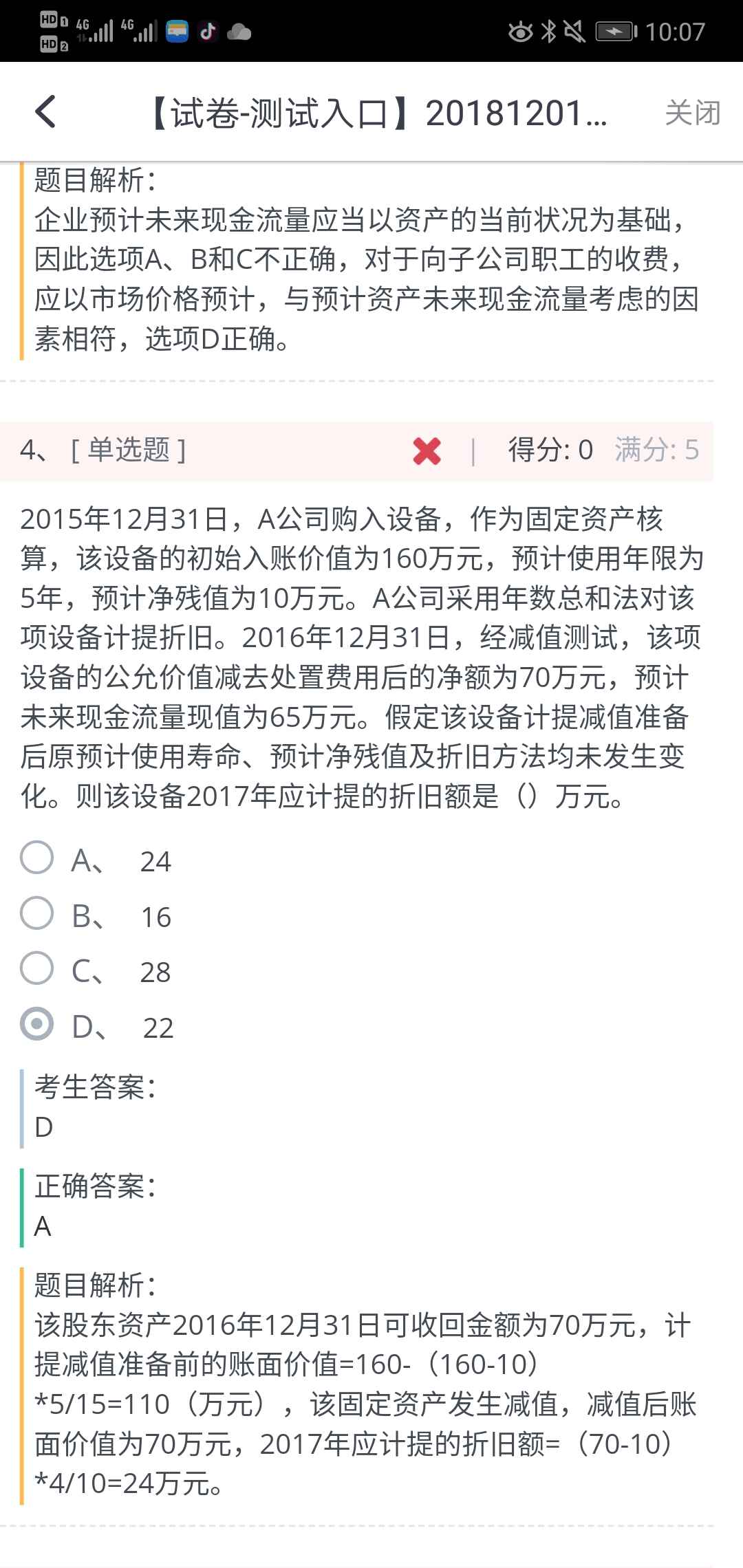
Task: Select option A, 24
Action: (37, 858)
